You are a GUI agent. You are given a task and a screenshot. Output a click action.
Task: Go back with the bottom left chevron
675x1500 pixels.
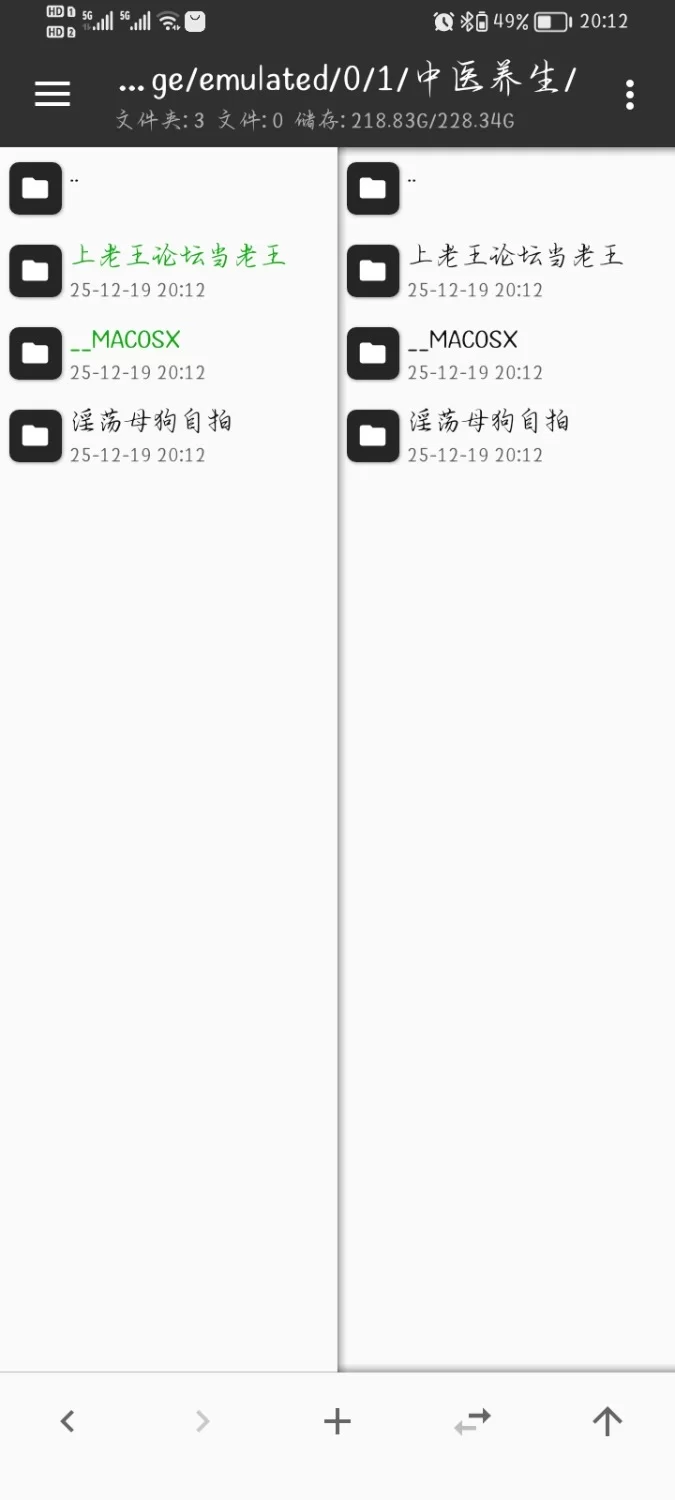67,1421
